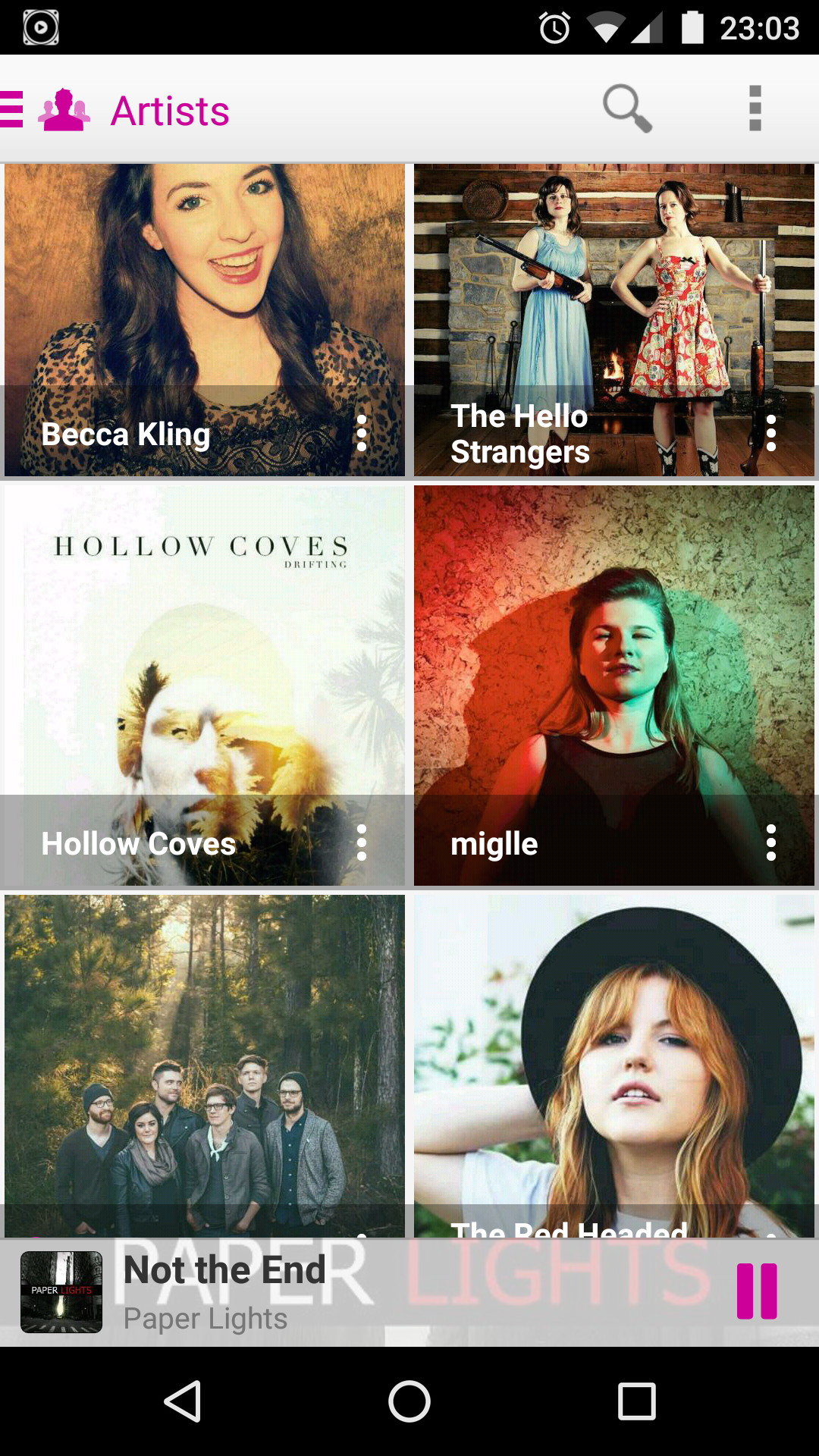
Task: Open options for Becca Kling
Action: 362,433
